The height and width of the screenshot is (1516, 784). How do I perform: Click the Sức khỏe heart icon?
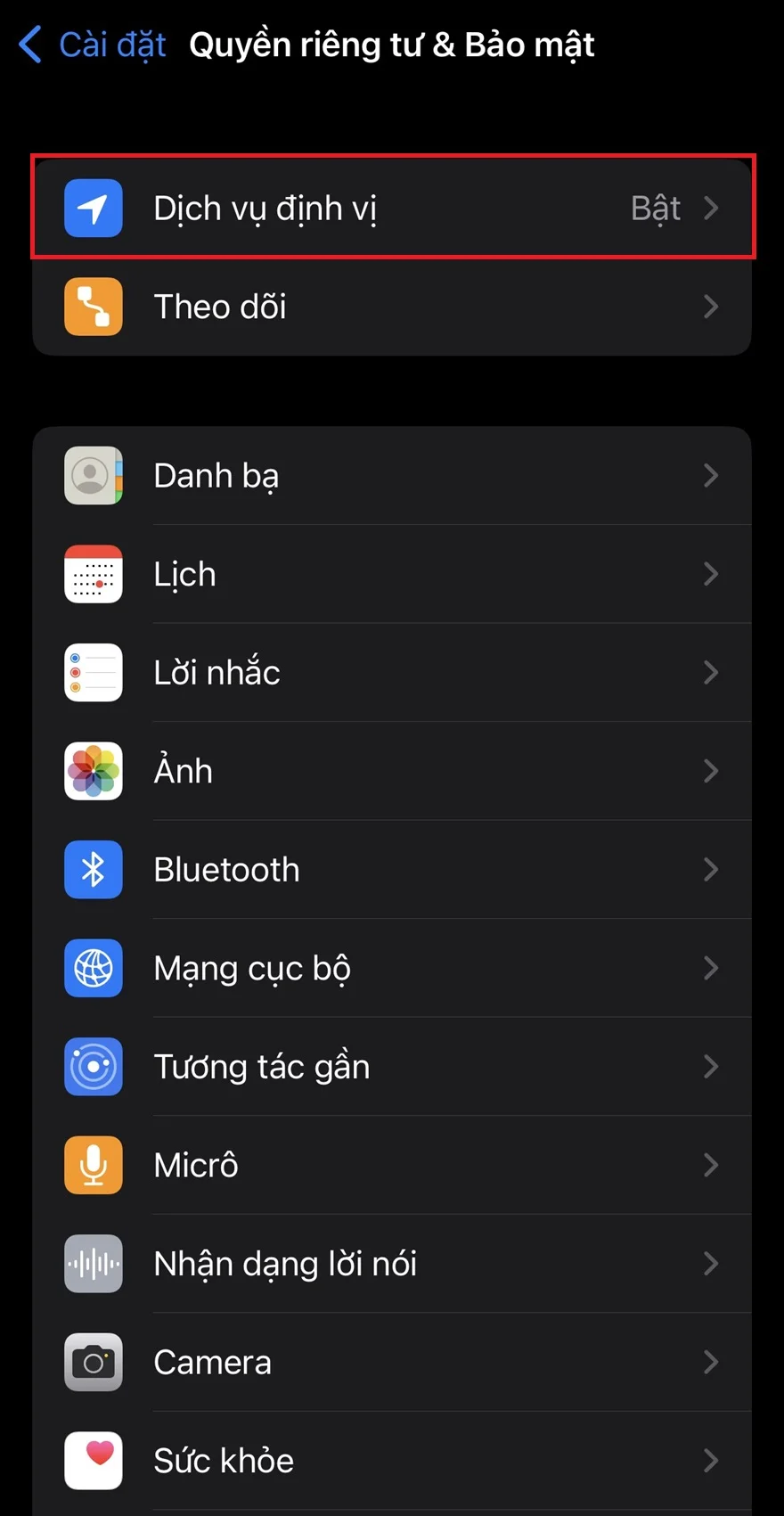tap(93, 1460)
